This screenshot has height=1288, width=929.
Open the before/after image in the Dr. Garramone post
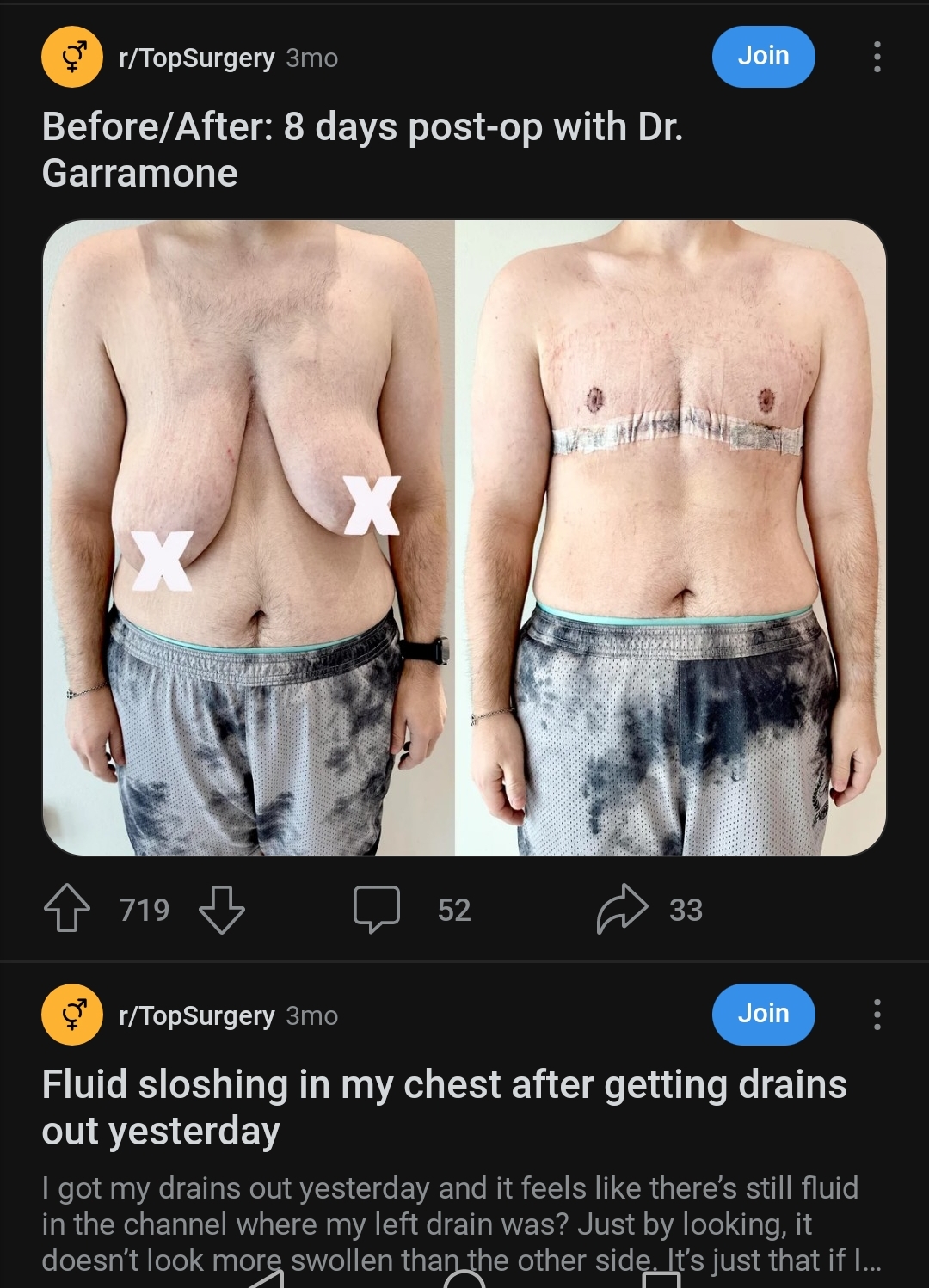click(x=464, y=537)
